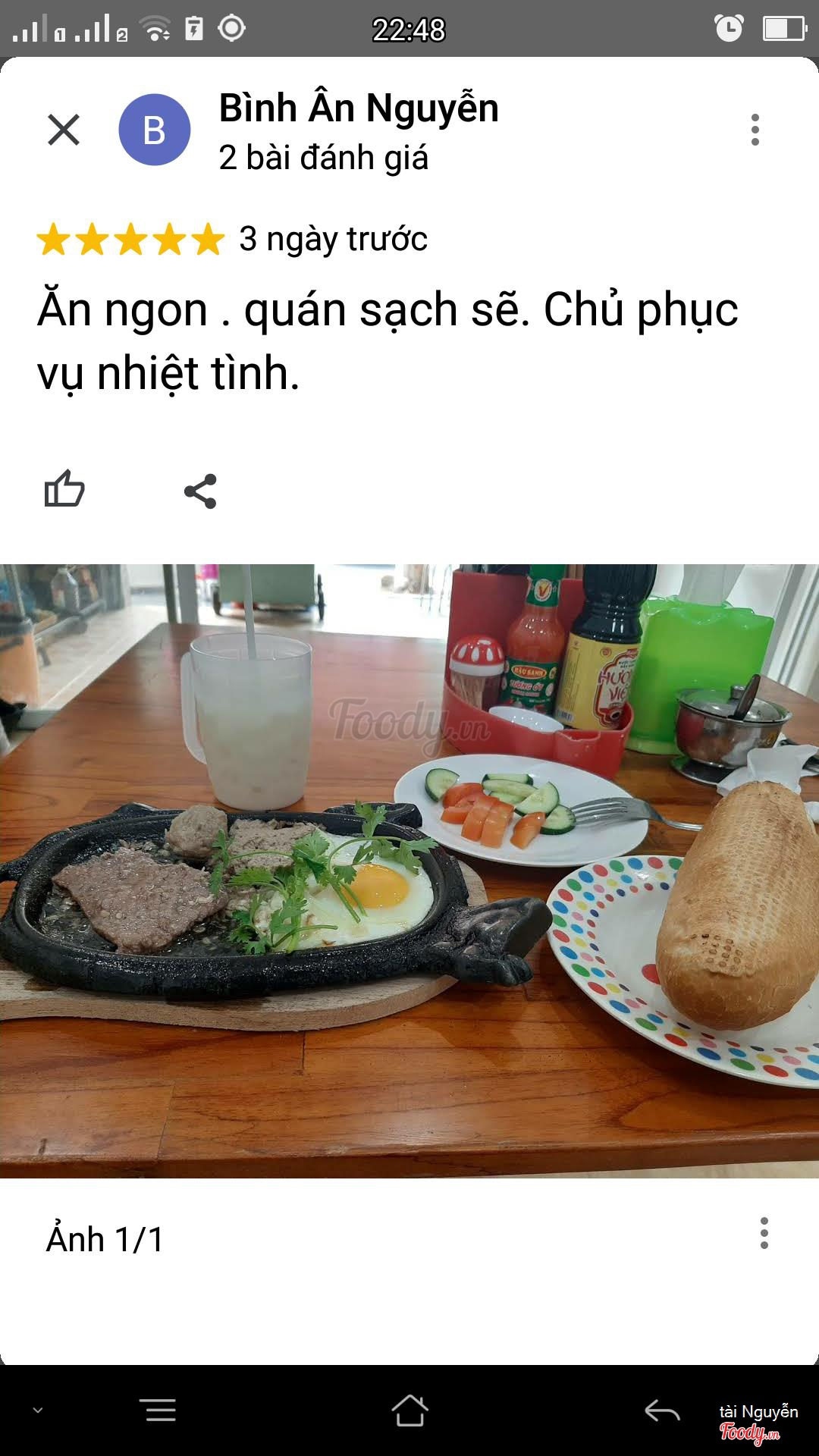Open Bình Ân Nguyễn's profile avatar
Image resolution: width=819 pixels, height=1456 pixels.
click(x=155, y=130)
